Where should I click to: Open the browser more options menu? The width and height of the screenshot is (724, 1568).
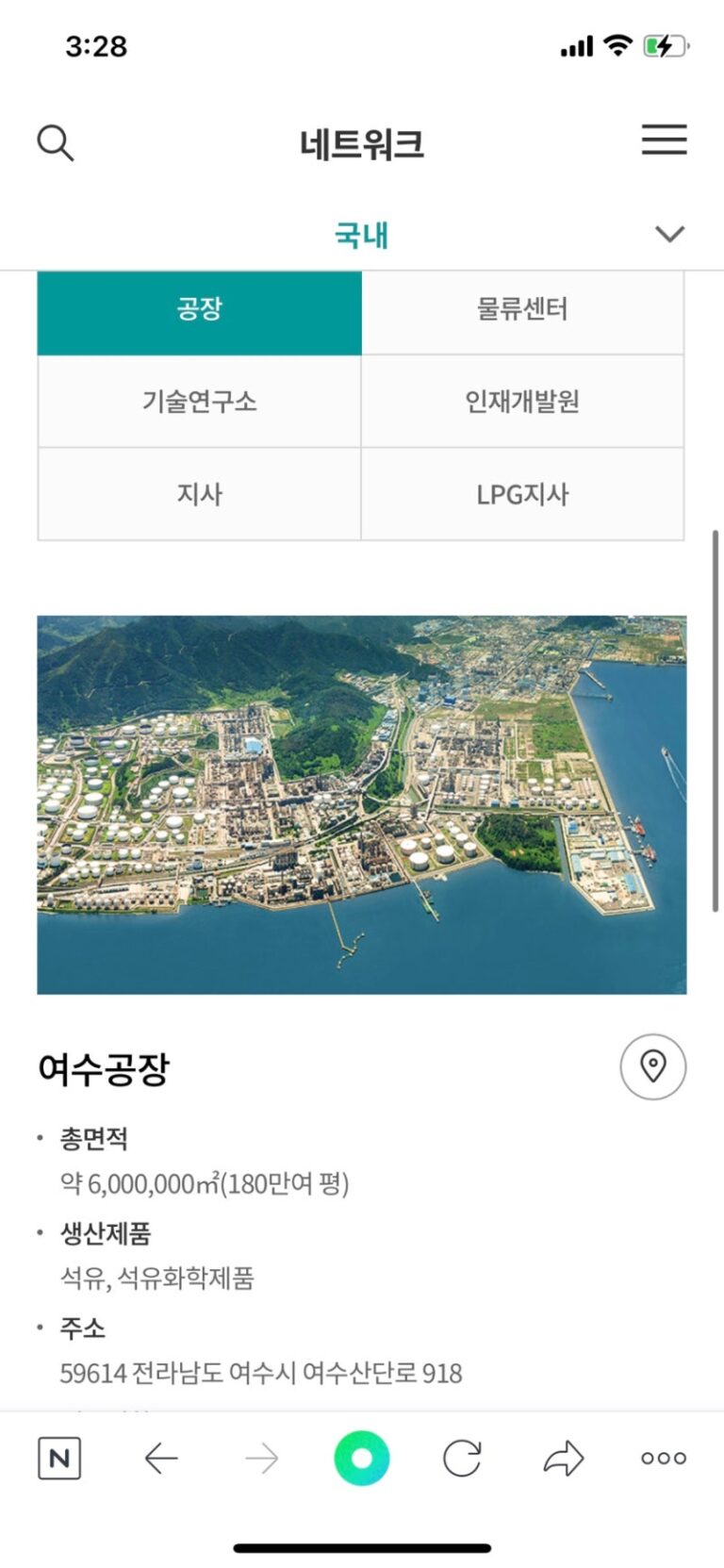coord(664,1459)
